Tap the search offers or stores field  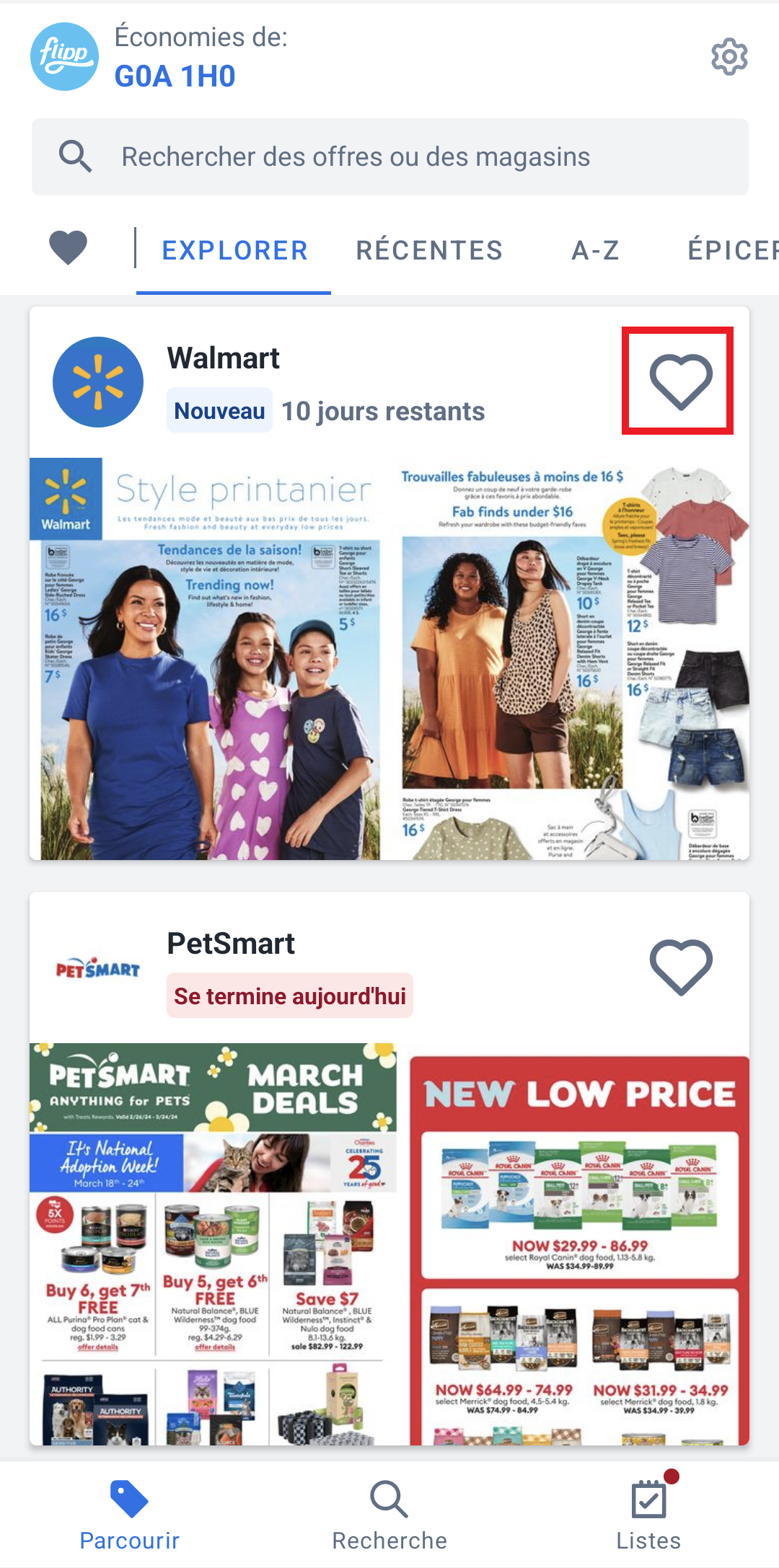pos(389,157)
